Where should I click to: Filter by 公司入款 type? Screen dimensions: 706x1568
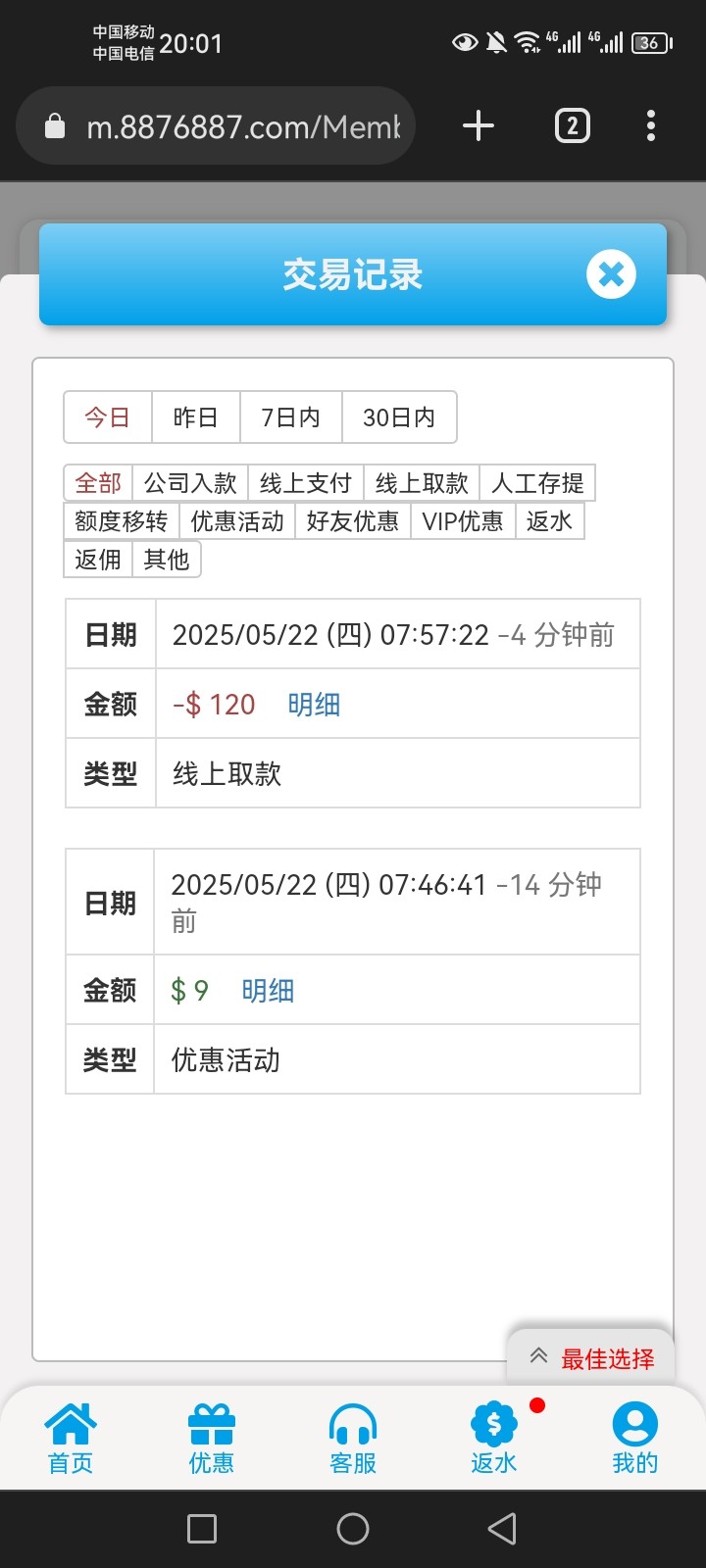(x=190, y=483)
